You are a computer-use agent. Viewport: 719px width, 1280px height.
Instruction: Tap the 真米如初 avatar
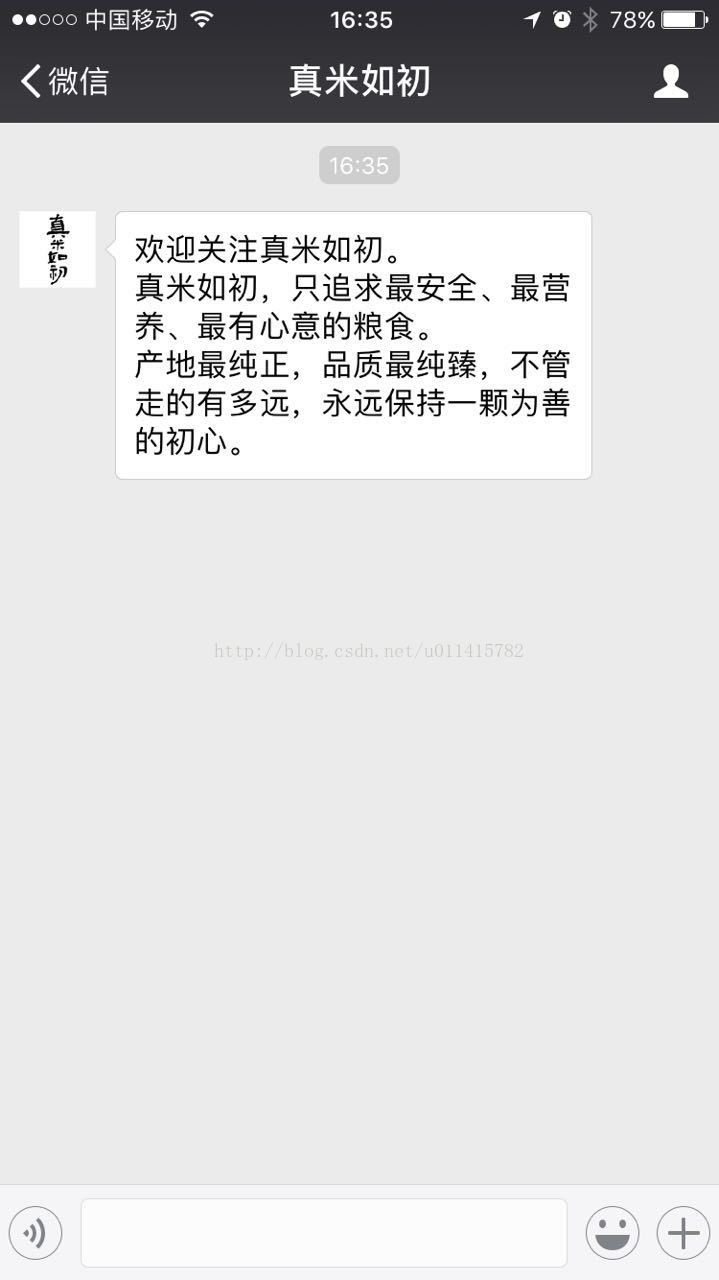point(57,249)
